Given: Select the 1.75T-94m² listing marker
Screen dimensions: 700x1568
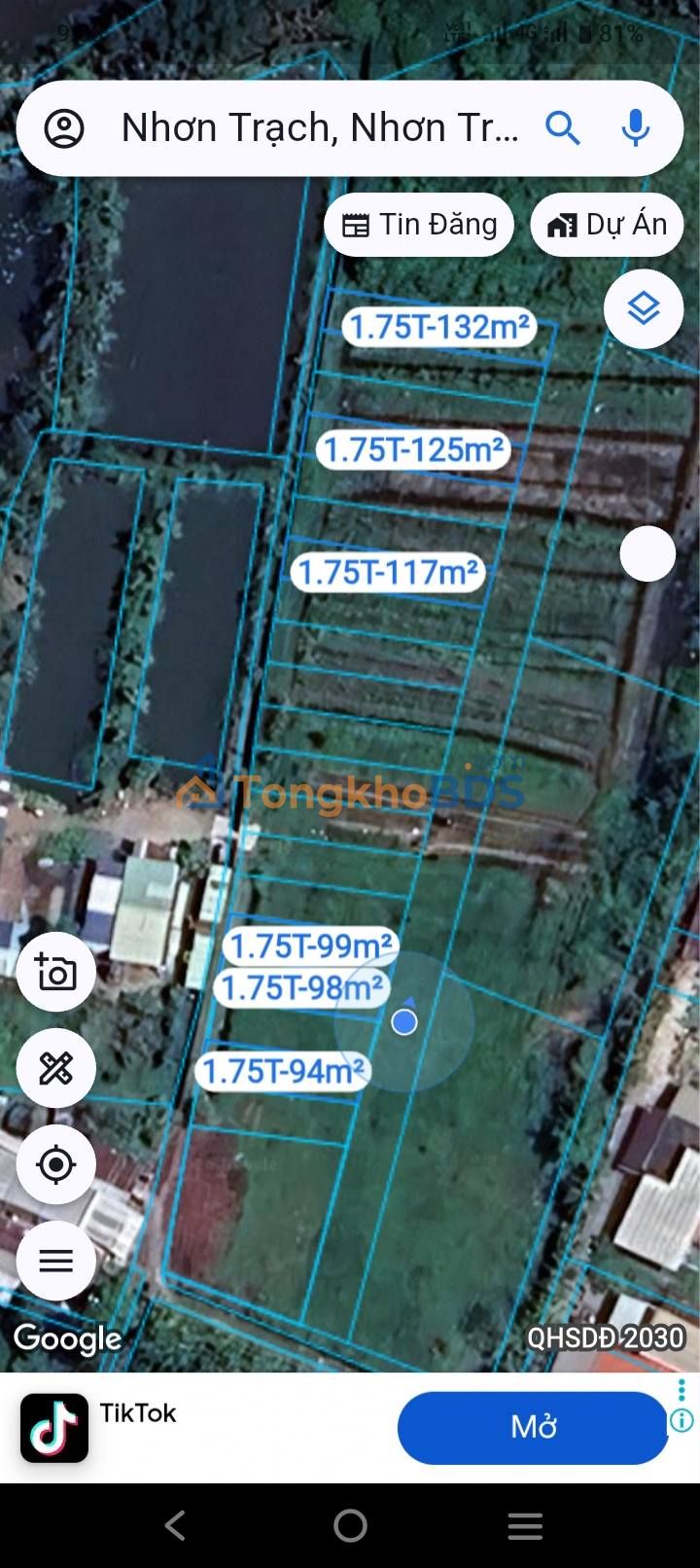Looking at the screenshot, I should tap(284, 1071).
